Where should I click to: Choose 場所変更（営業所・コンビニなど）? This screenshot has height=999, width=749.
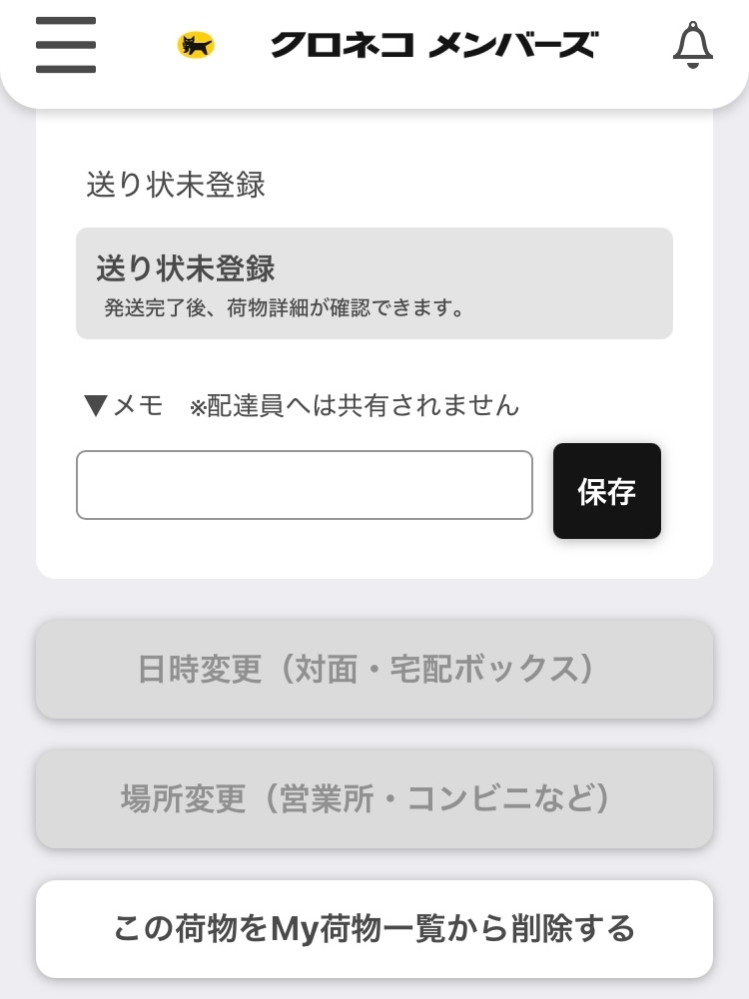click(374, 799)
